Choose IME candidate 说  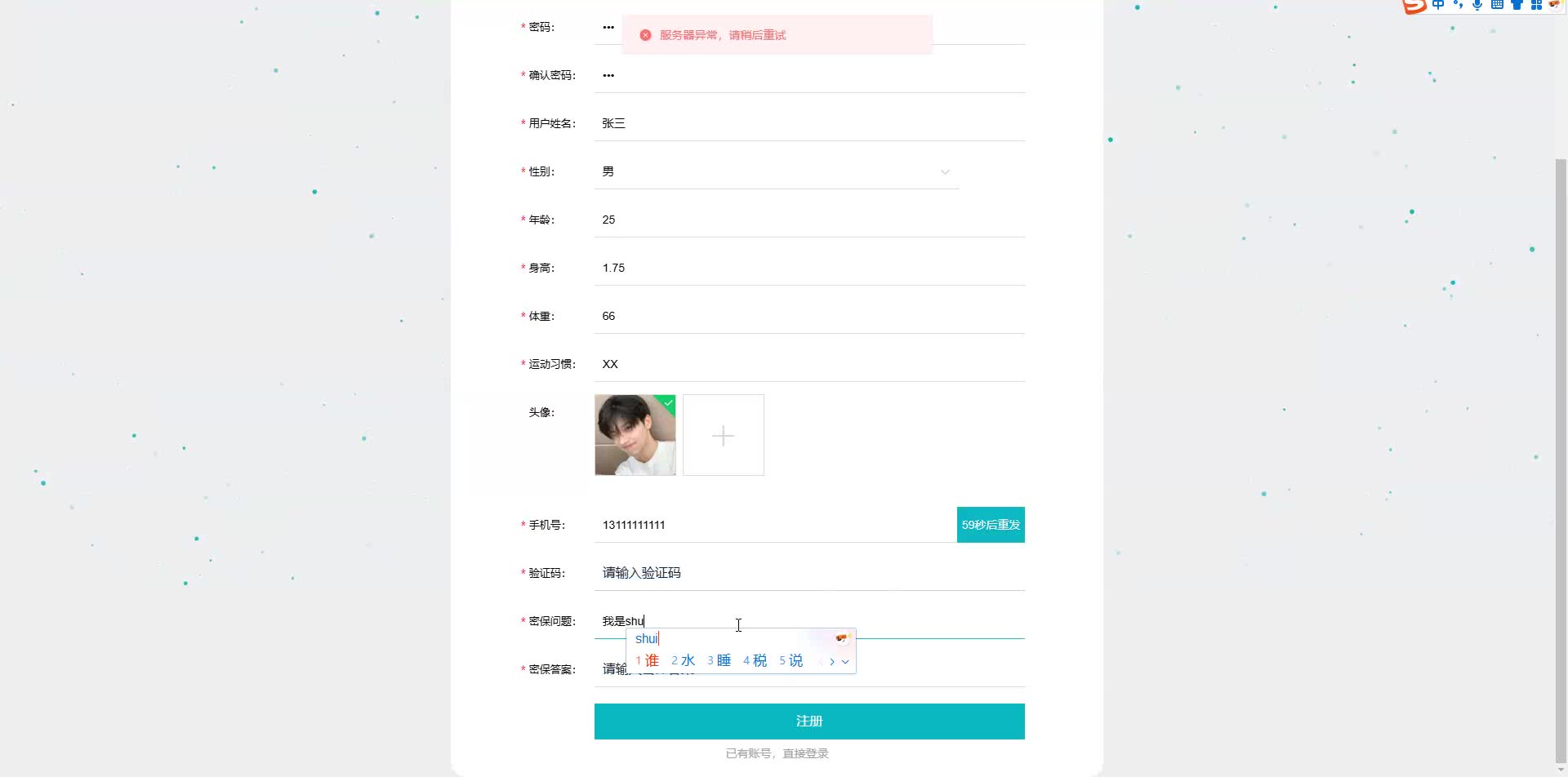(791, 660)
